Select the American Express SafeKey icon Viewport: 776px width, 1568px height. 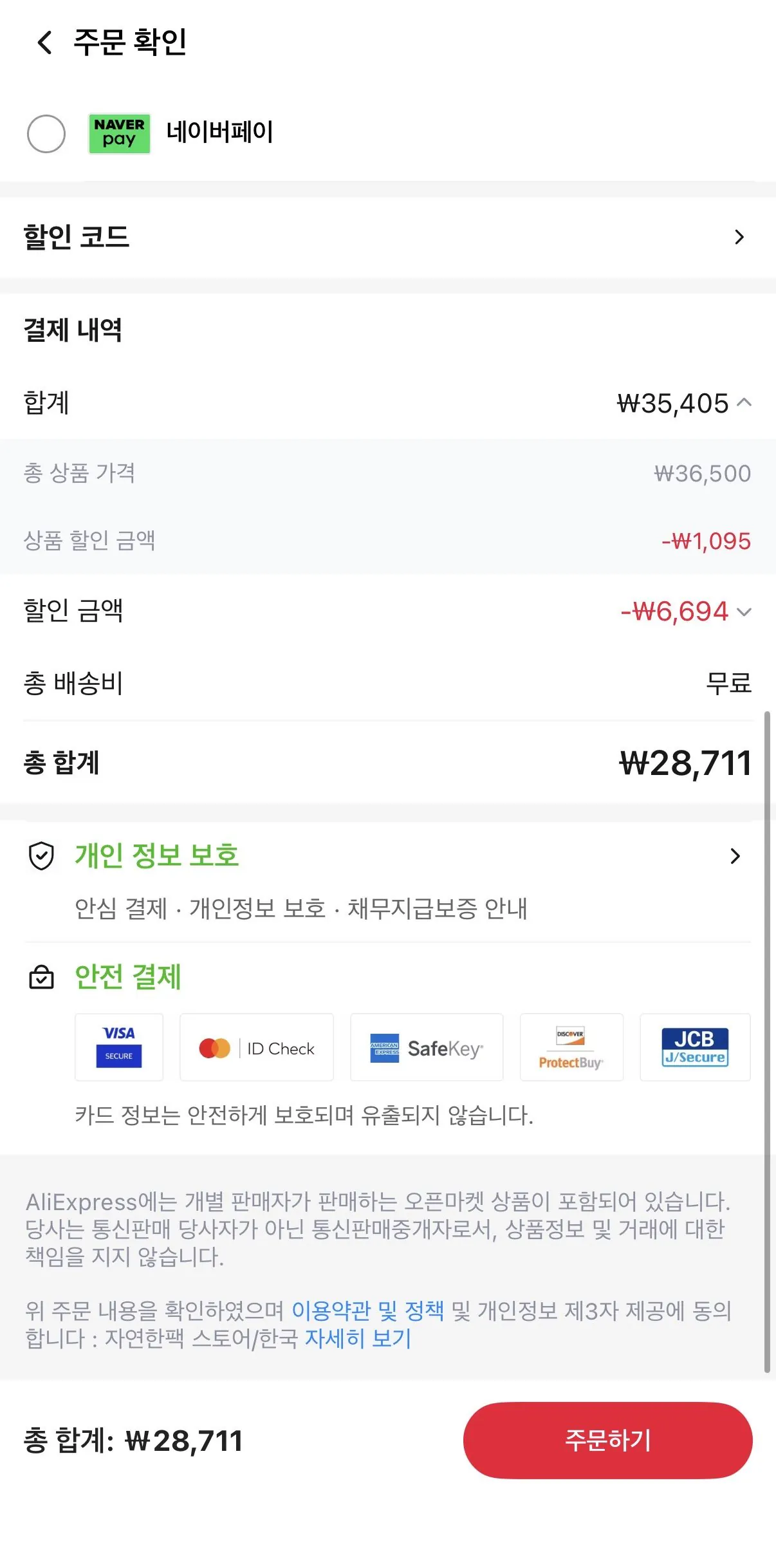[426, 1048]
